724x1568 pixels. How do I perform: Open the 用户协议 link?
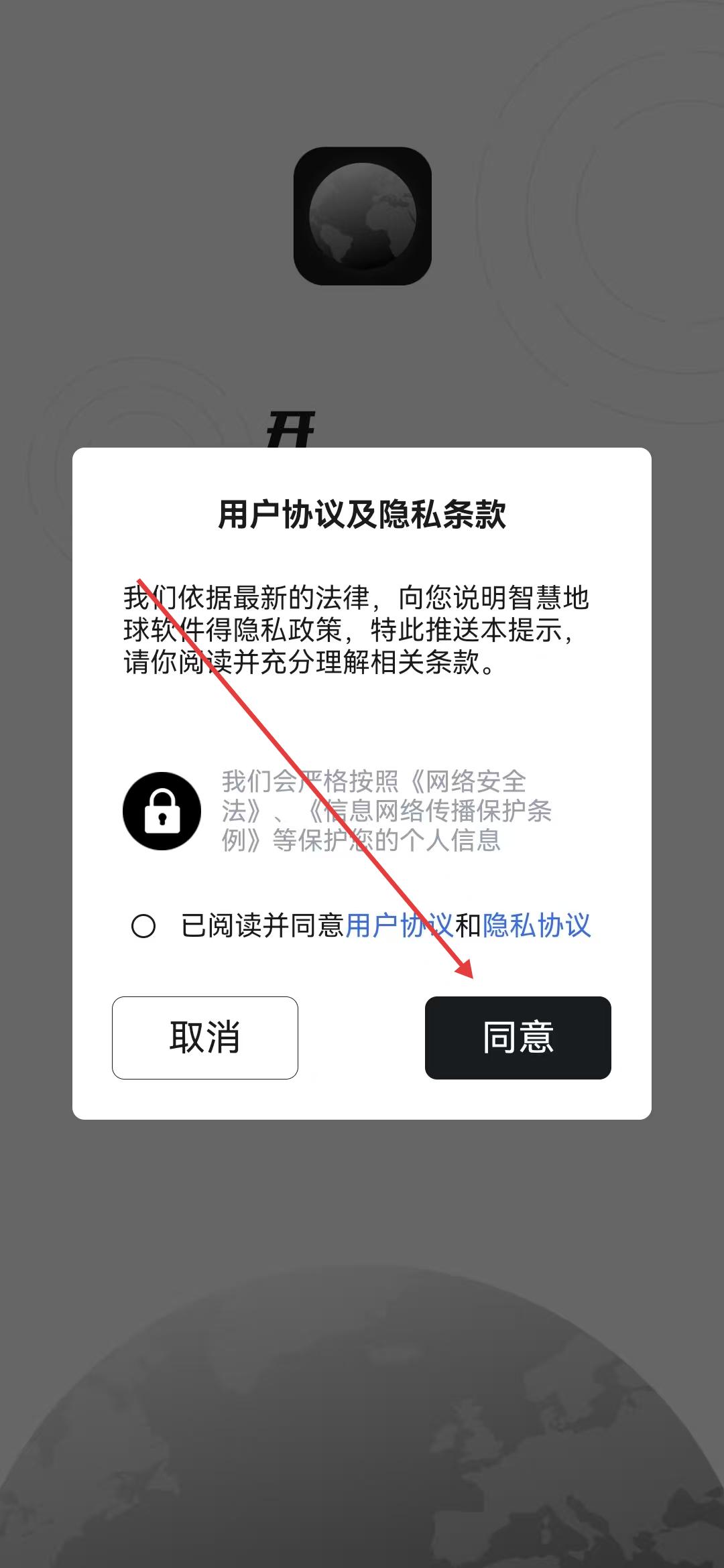pyautogui.click(x=400, y=926)
